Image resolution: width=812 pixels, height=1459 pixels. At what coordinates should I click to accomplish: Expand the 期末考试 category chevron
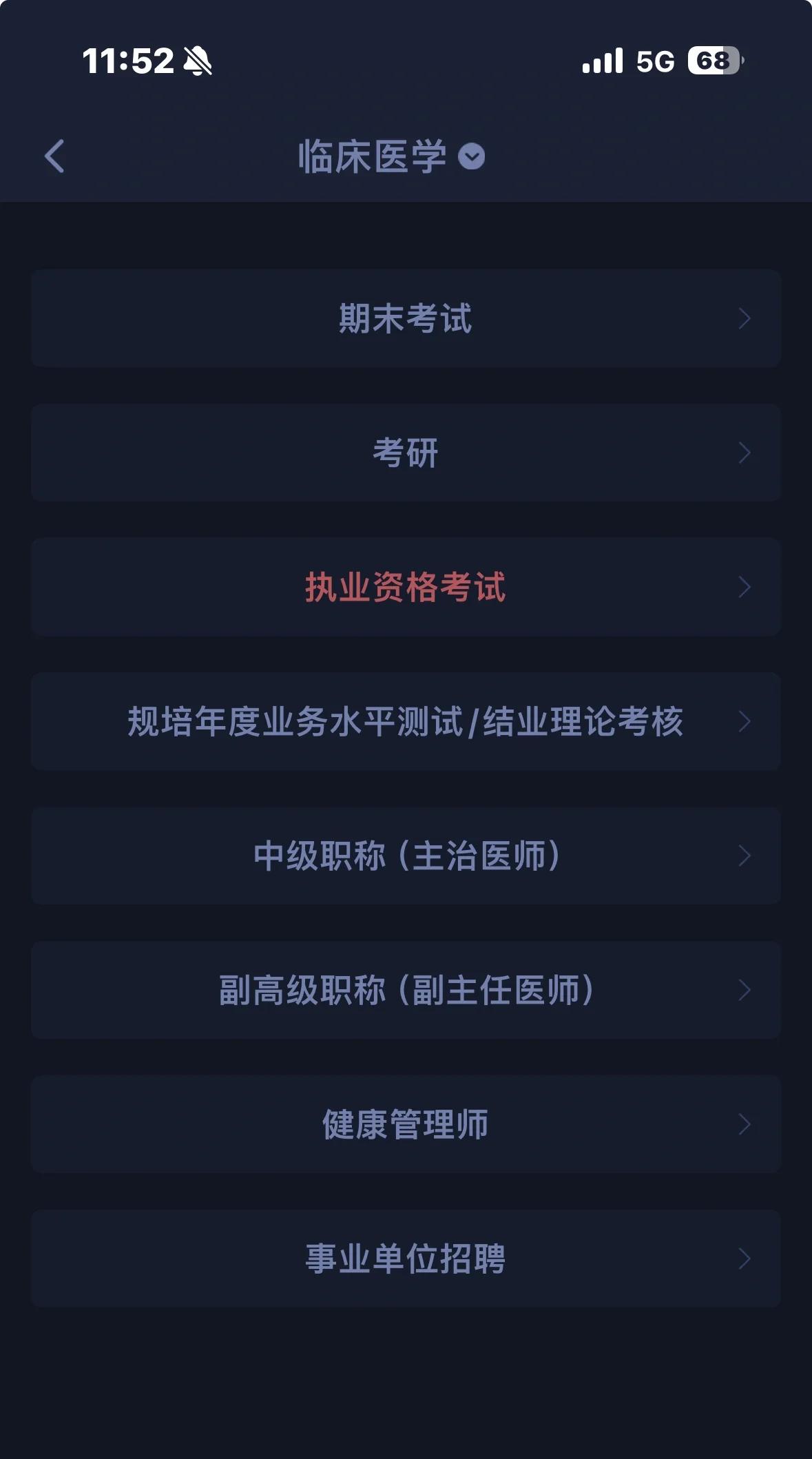tap(746, 318)
